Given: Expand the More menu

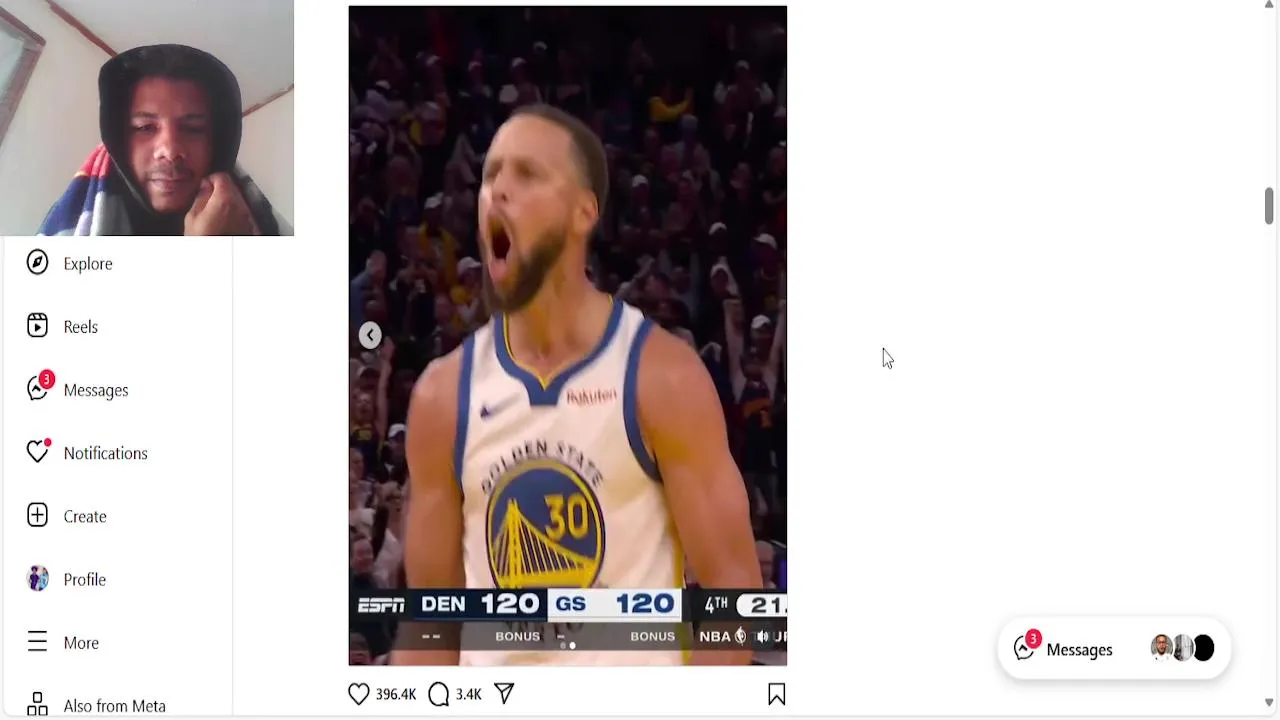Looking at the screenshot, I should pos(80,642).
